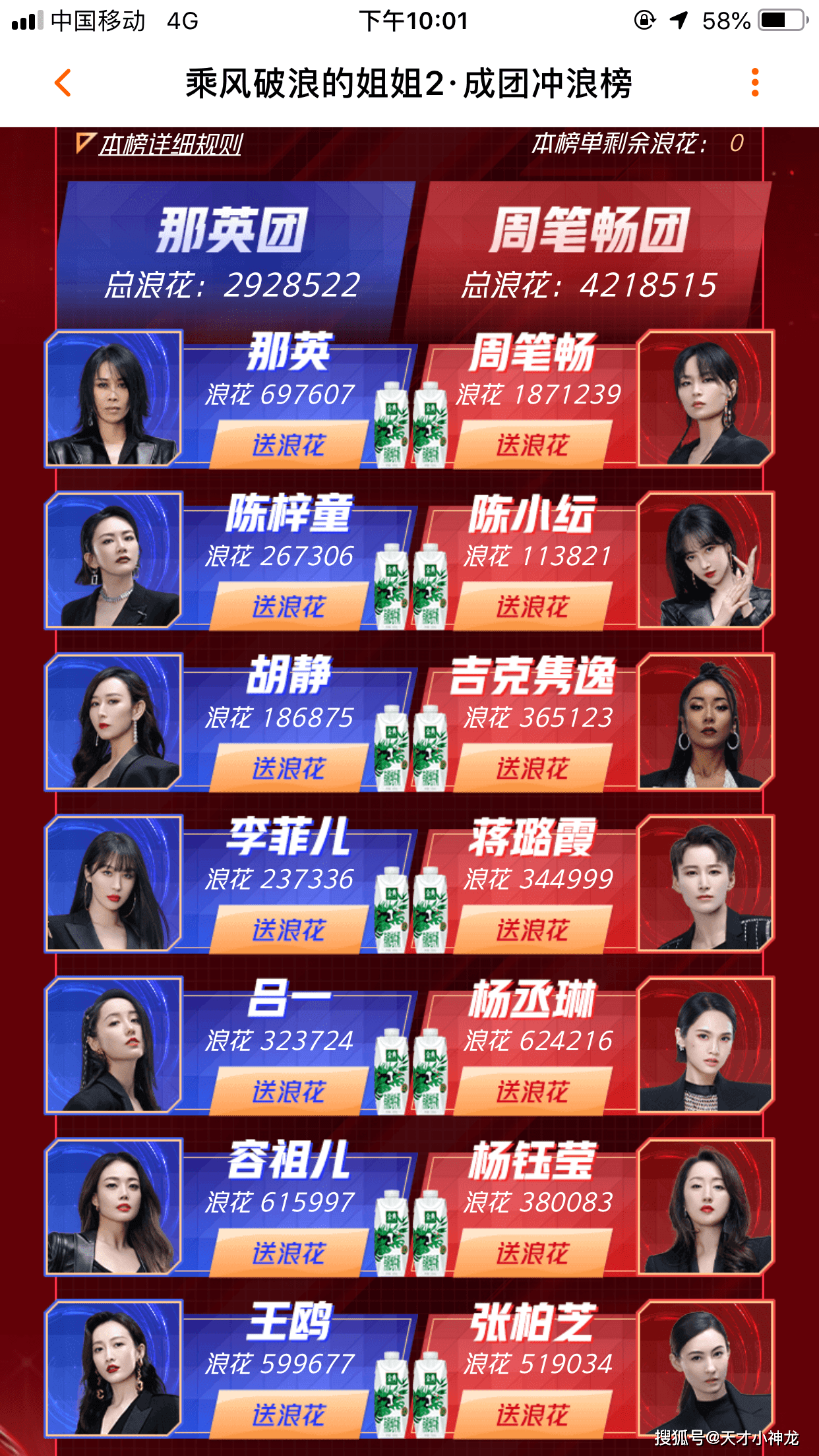
Task: Send 浪花 to 蒋璐霞
Action: coord(531,930)
